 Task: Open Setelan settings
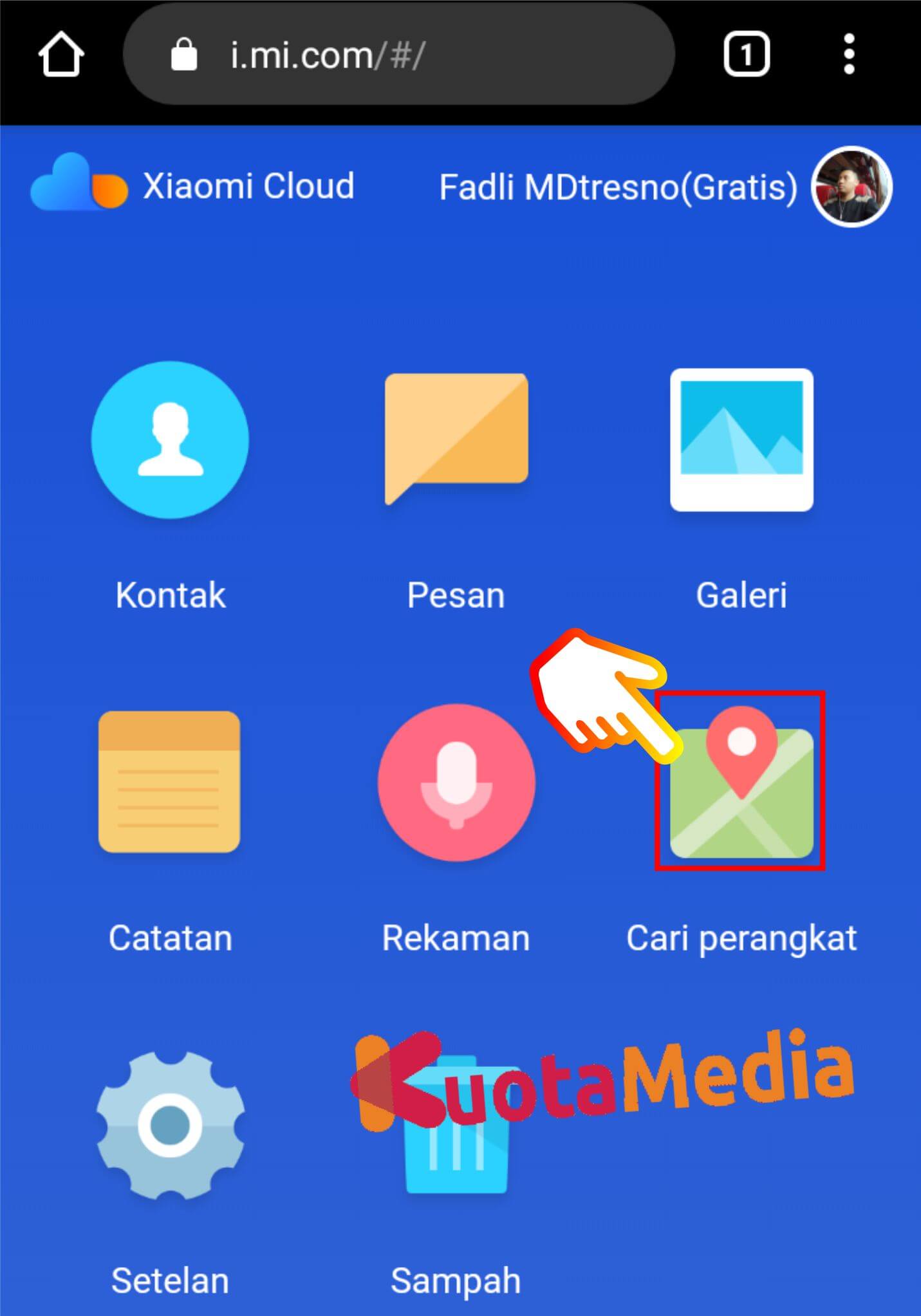[170, 1125]
